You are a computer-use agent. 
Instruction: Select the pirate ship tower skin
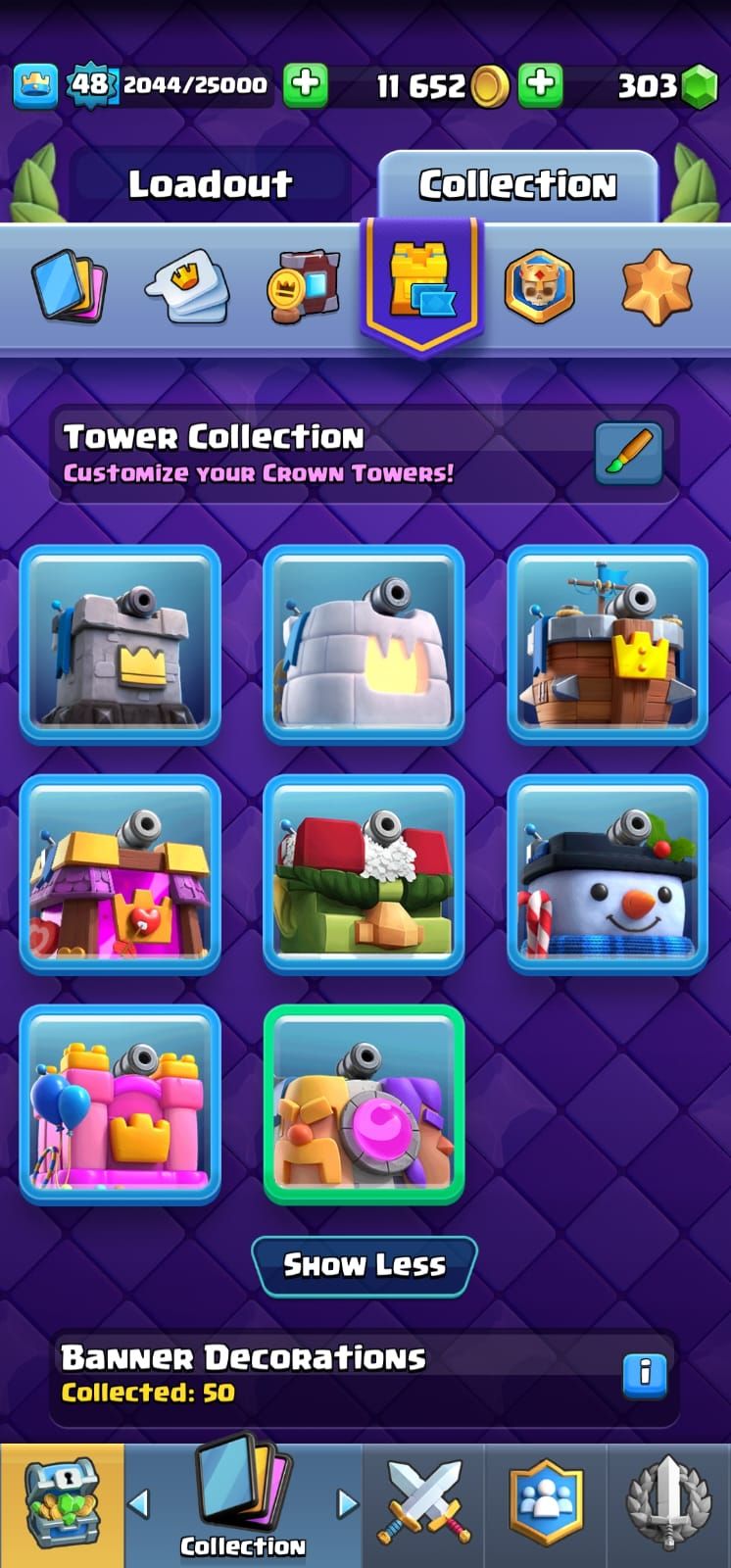point(608,644)
